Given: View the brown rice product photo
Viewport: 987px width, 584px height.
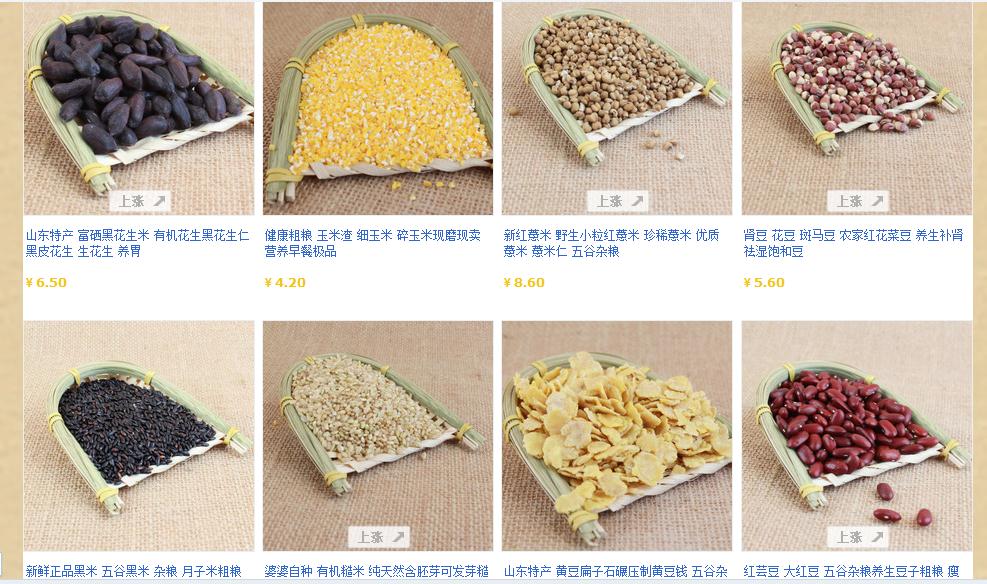Looking at the screenshot, I should 377,420.
